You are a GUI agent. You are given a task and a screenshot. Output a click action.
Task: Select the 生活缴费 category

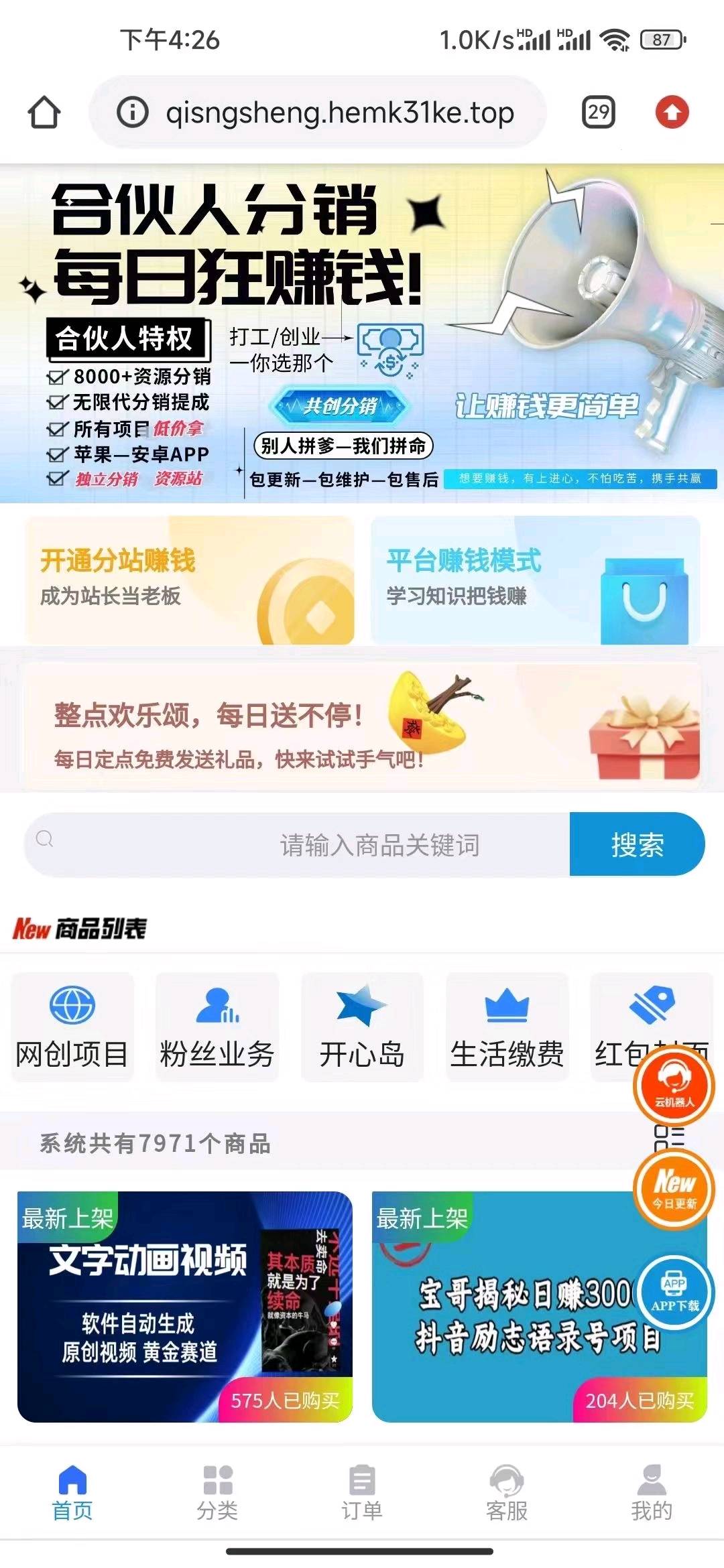507,1027
